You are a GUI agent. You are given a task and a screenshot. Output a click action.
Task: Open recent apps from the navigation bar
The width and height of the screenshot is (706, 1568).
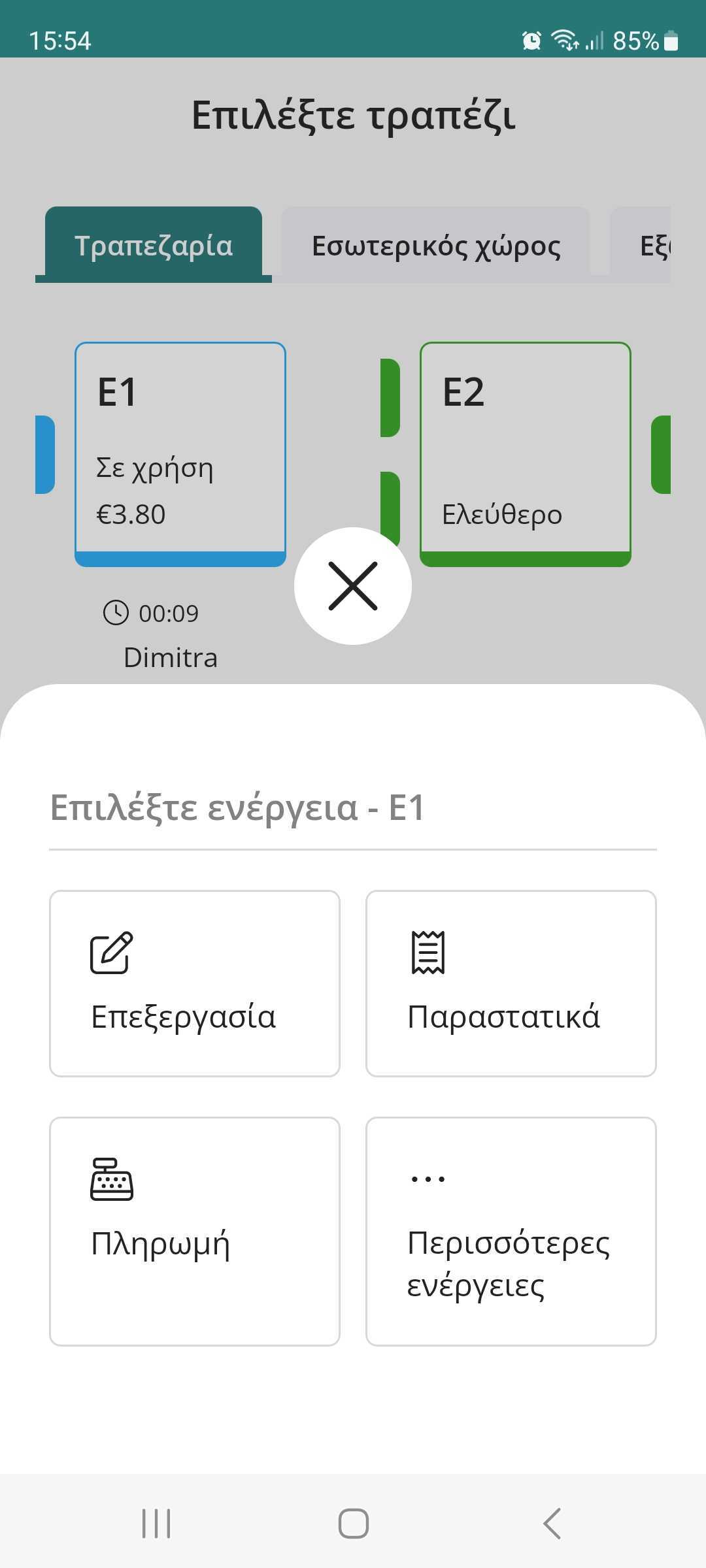156,1524
